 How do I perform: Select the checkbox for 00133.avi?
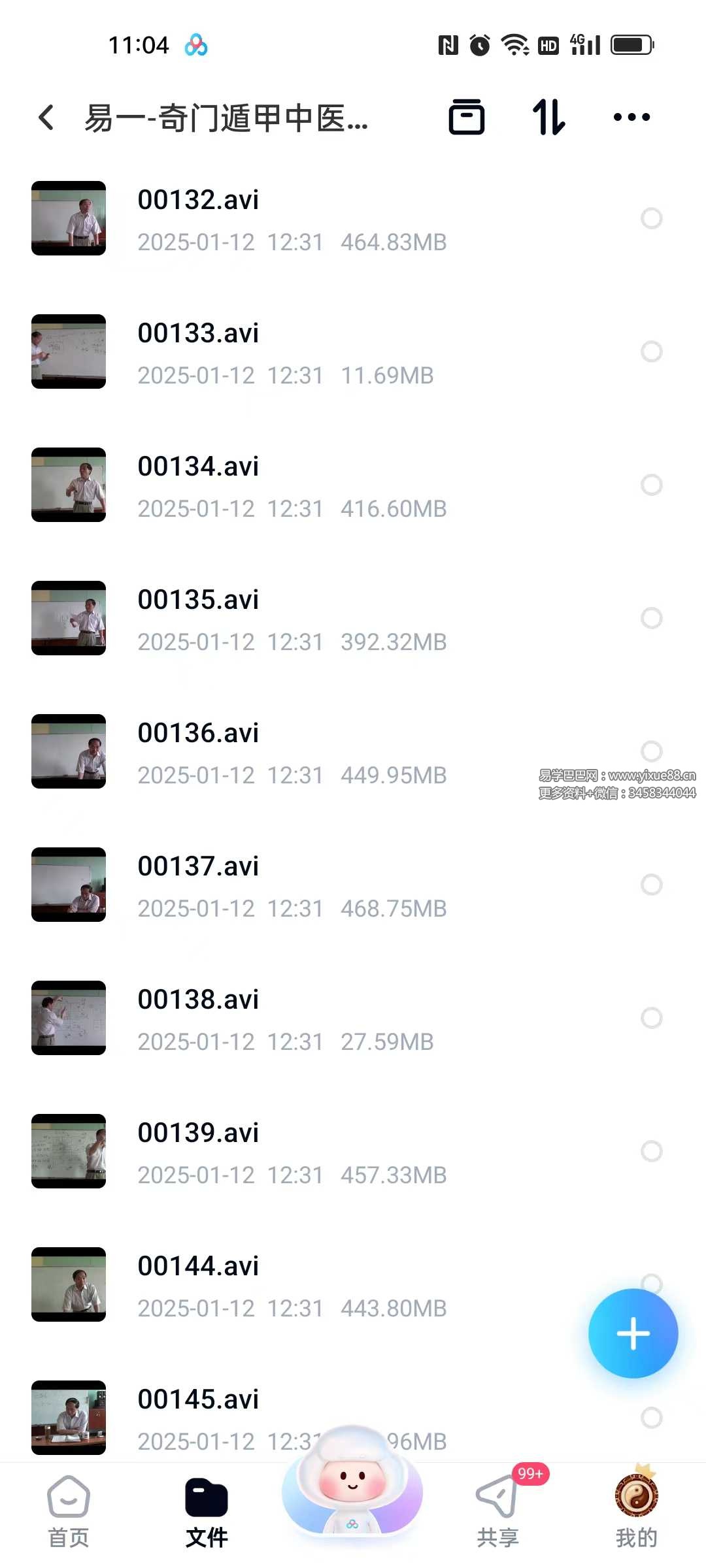(x=651, y=351)
